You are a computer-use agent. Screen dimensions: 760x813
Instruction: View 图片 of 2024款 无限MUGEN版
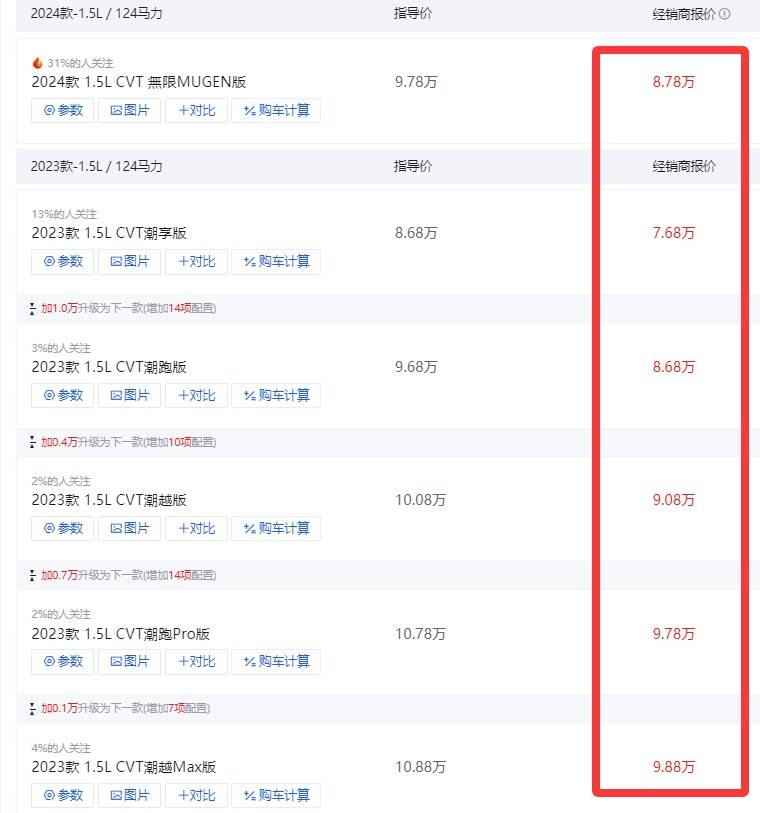point(130,110)
